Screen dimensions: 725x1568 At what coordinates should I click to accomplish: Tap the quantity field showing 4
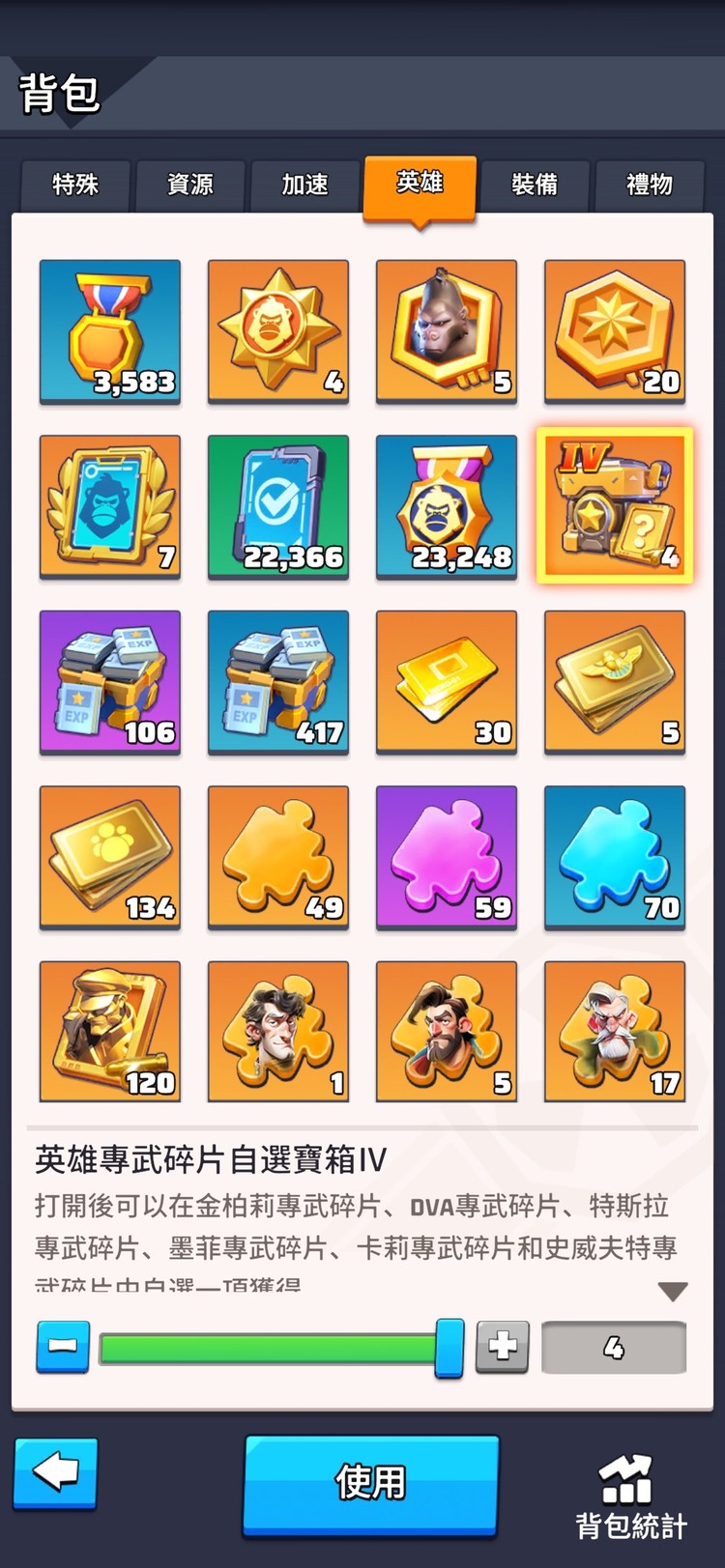pos(614,1347)
